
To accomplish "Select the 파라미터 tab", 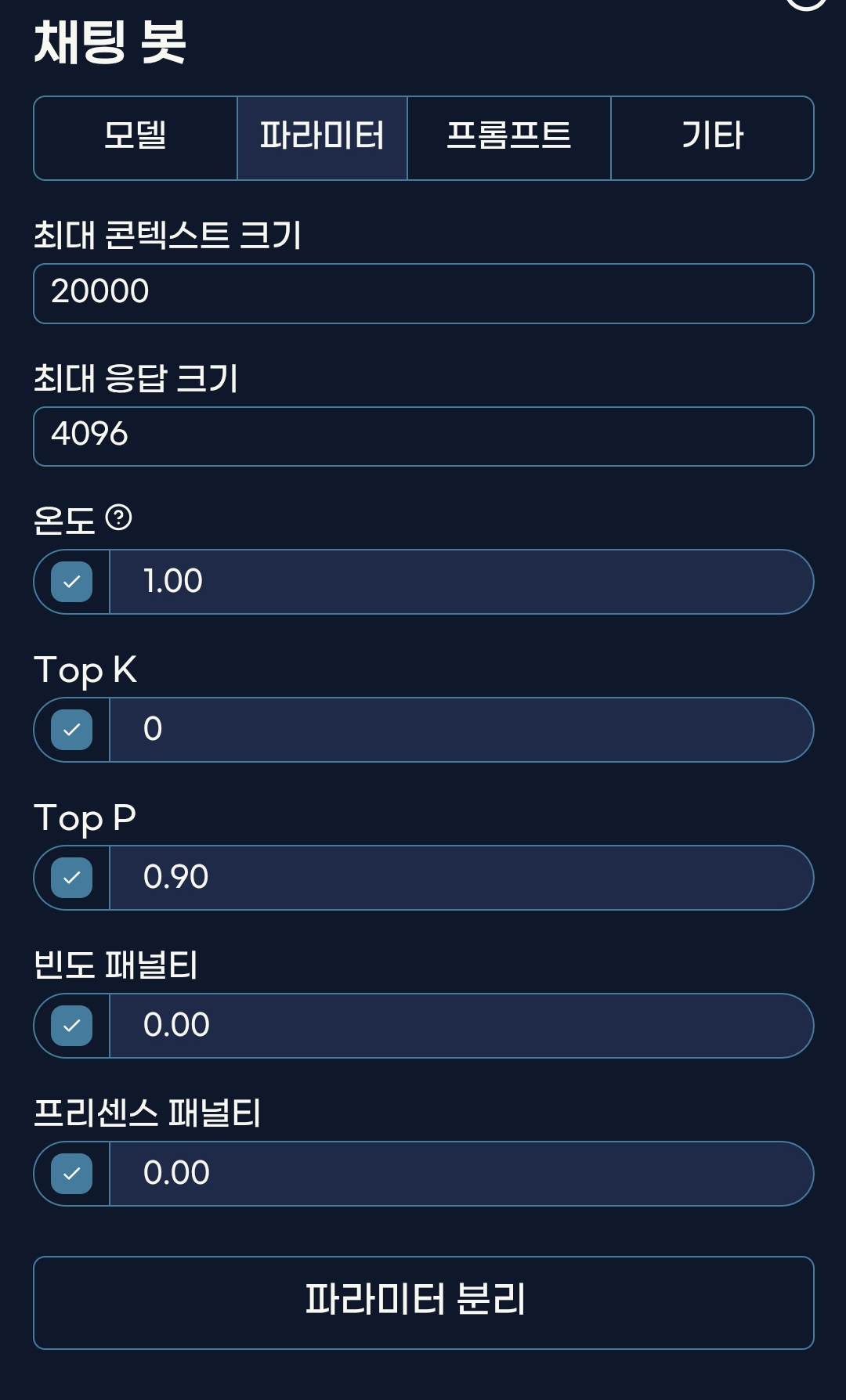I will 322,138.
